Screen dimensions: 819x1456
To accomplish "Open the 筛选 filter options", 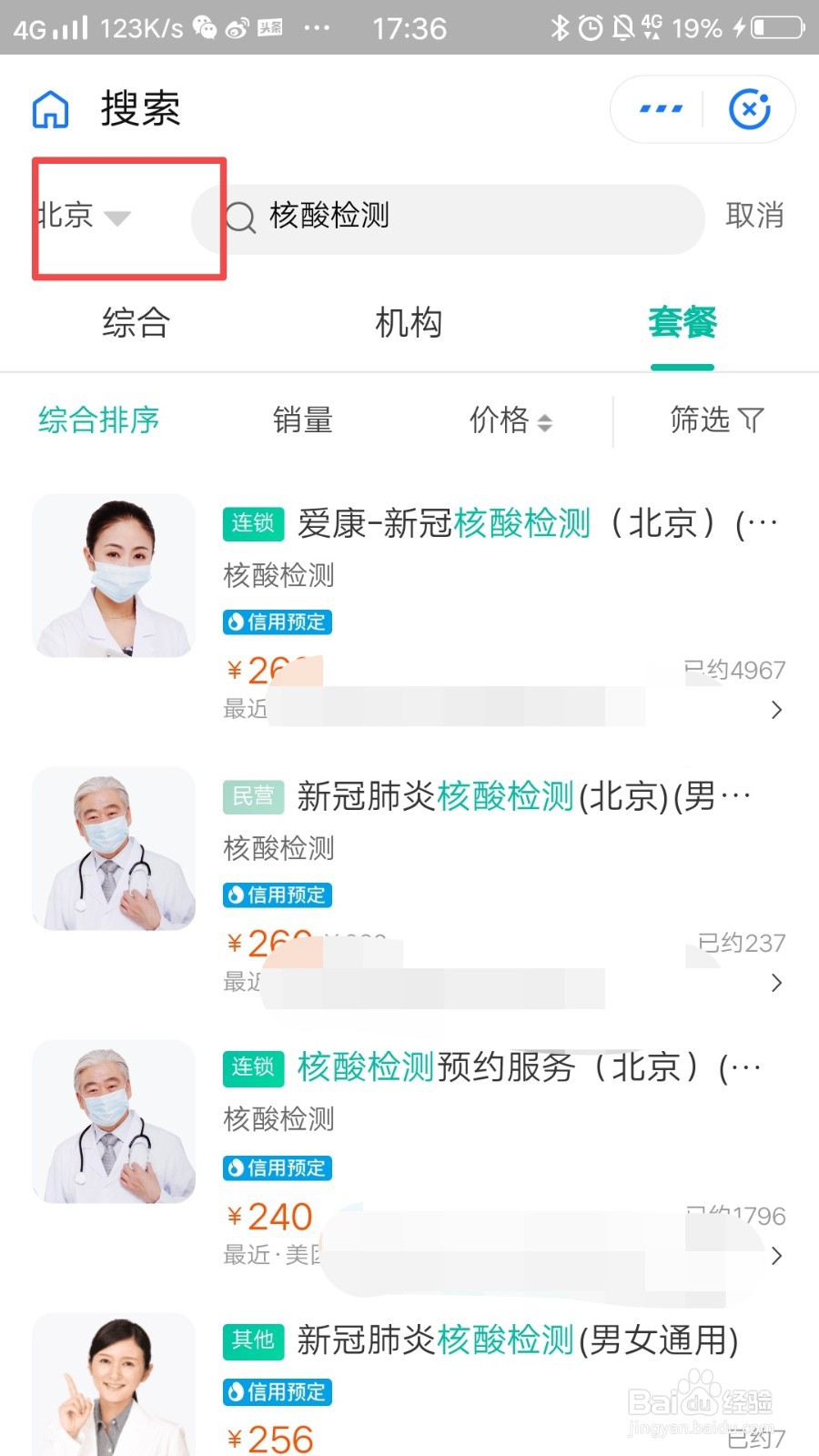I will click(x=716, y=420).
